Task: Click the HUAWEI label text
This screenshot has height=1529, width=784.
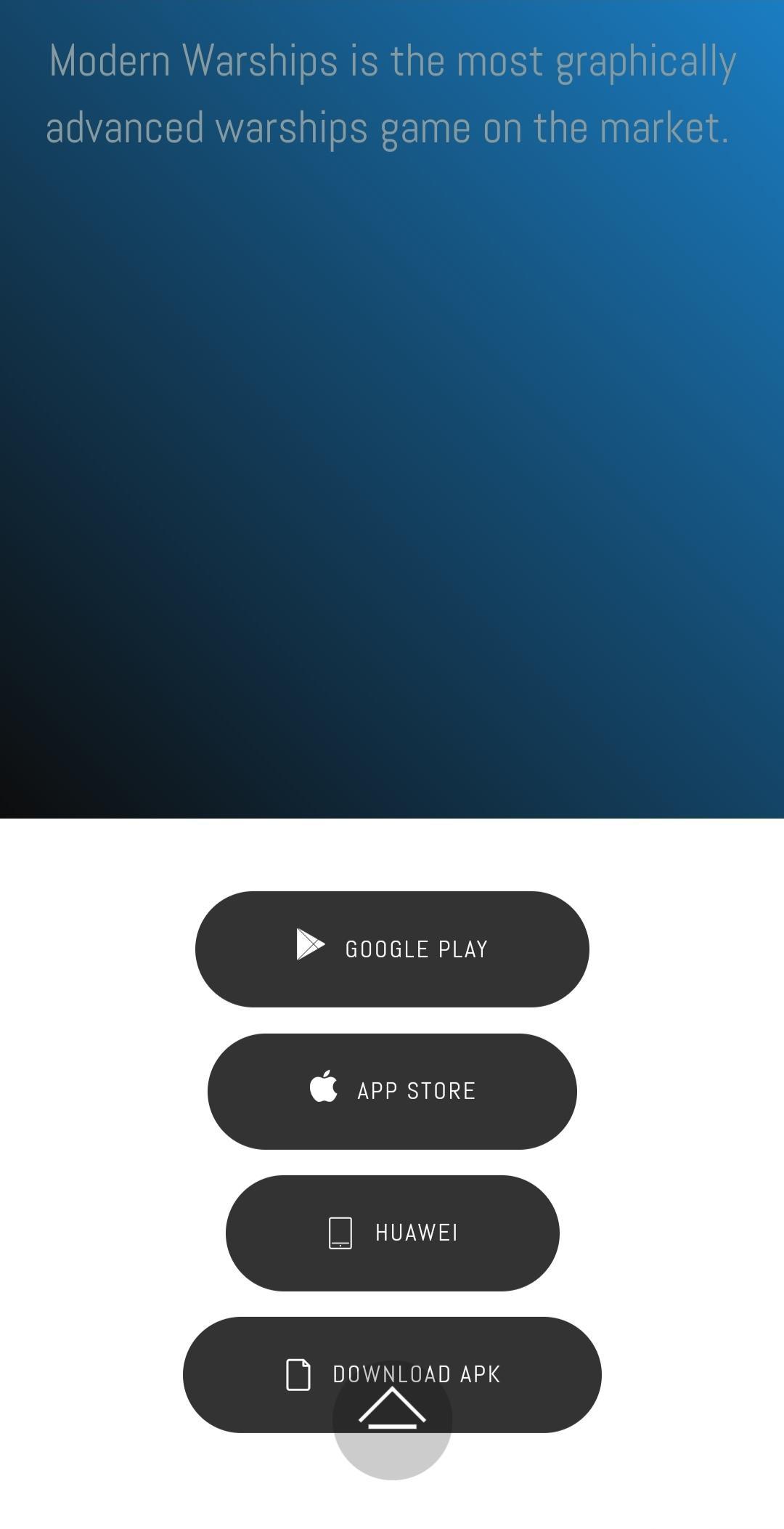Action: click(x=415, y=1231)
